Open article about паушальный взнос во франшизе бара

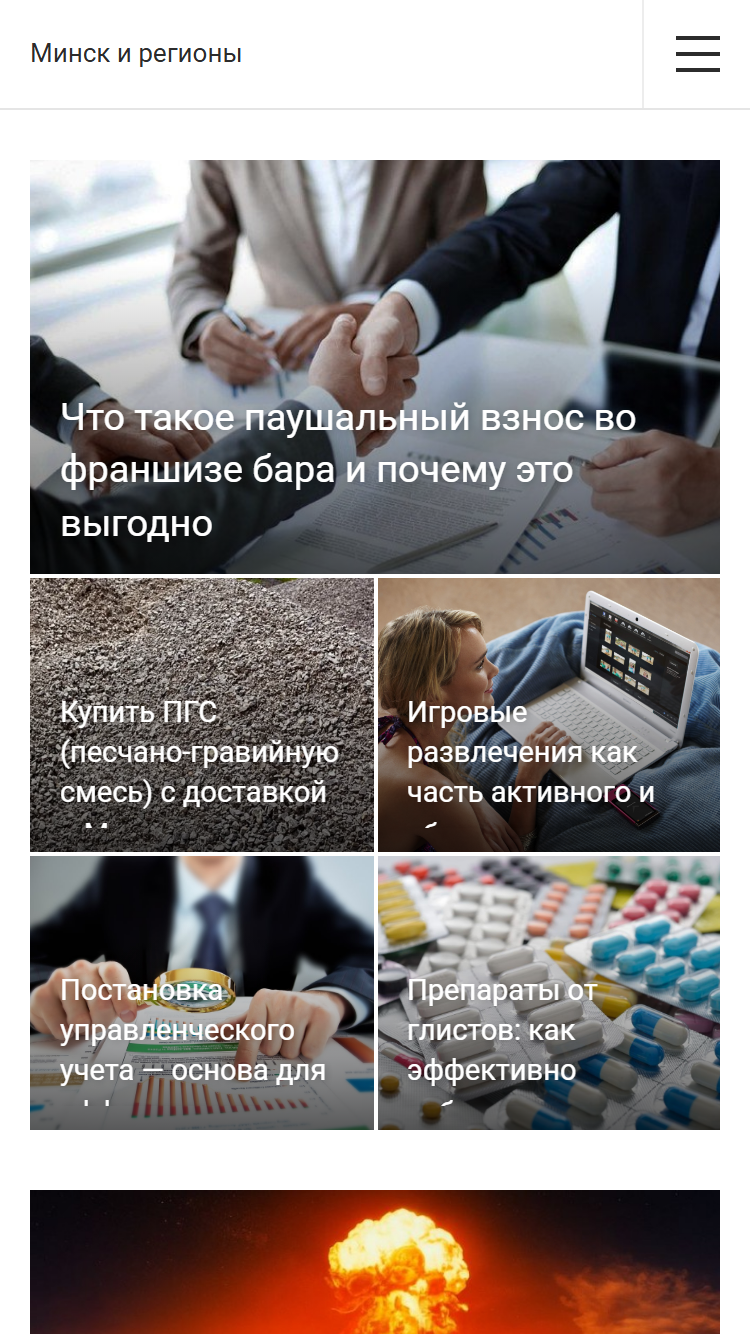375,367
